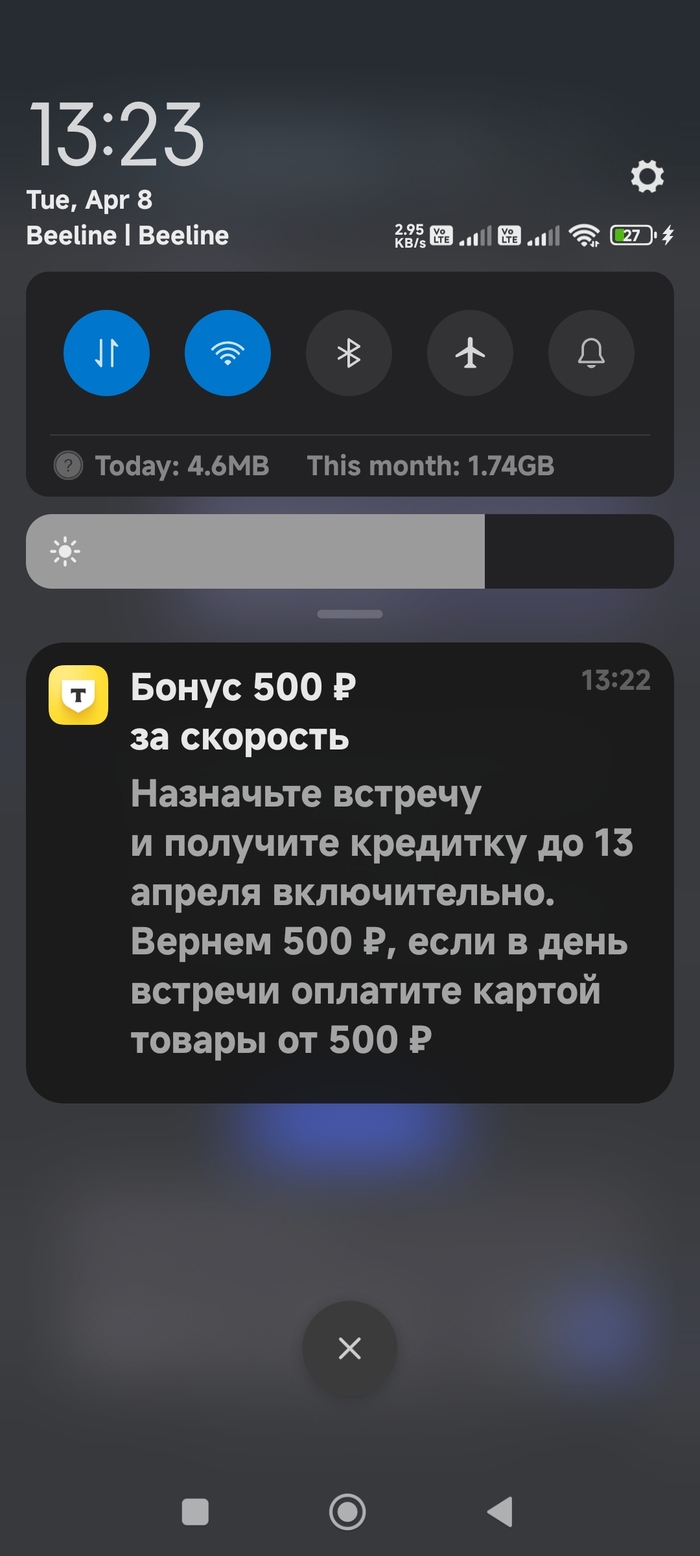
Task: Go back using the navigation bar arrow
Action: pos(499,1511)
